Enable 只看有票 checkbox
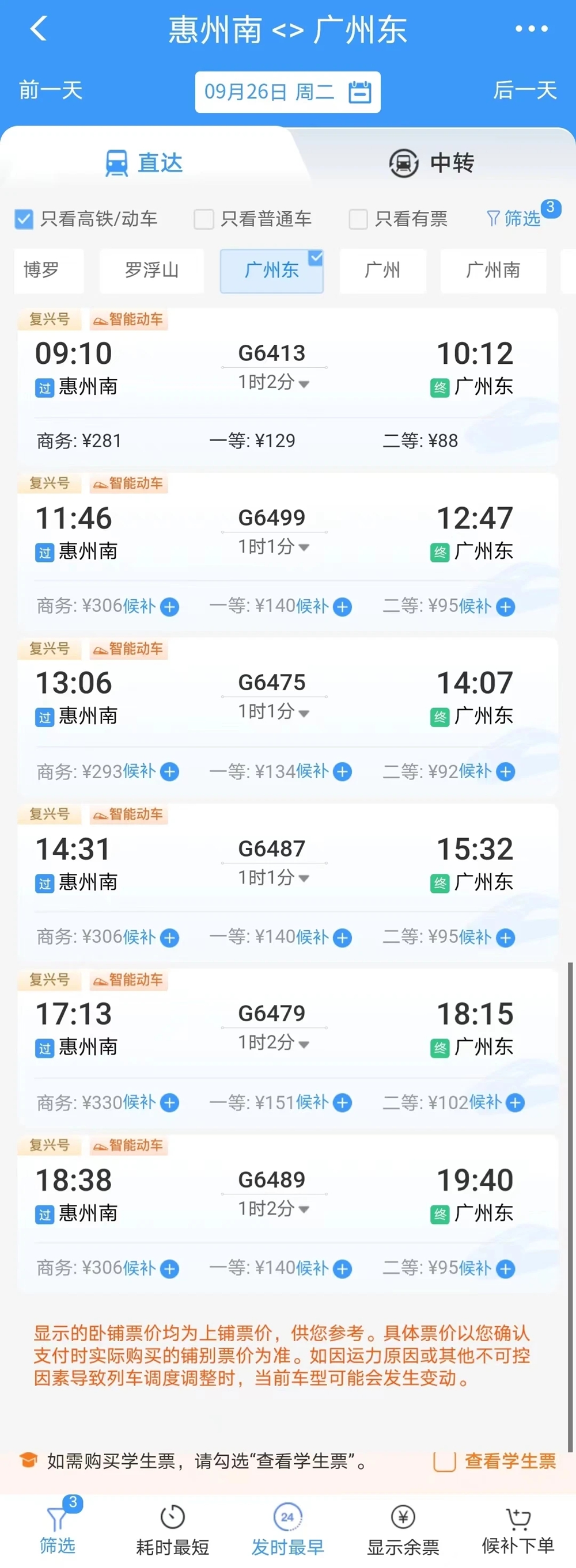 pos(358,219)
